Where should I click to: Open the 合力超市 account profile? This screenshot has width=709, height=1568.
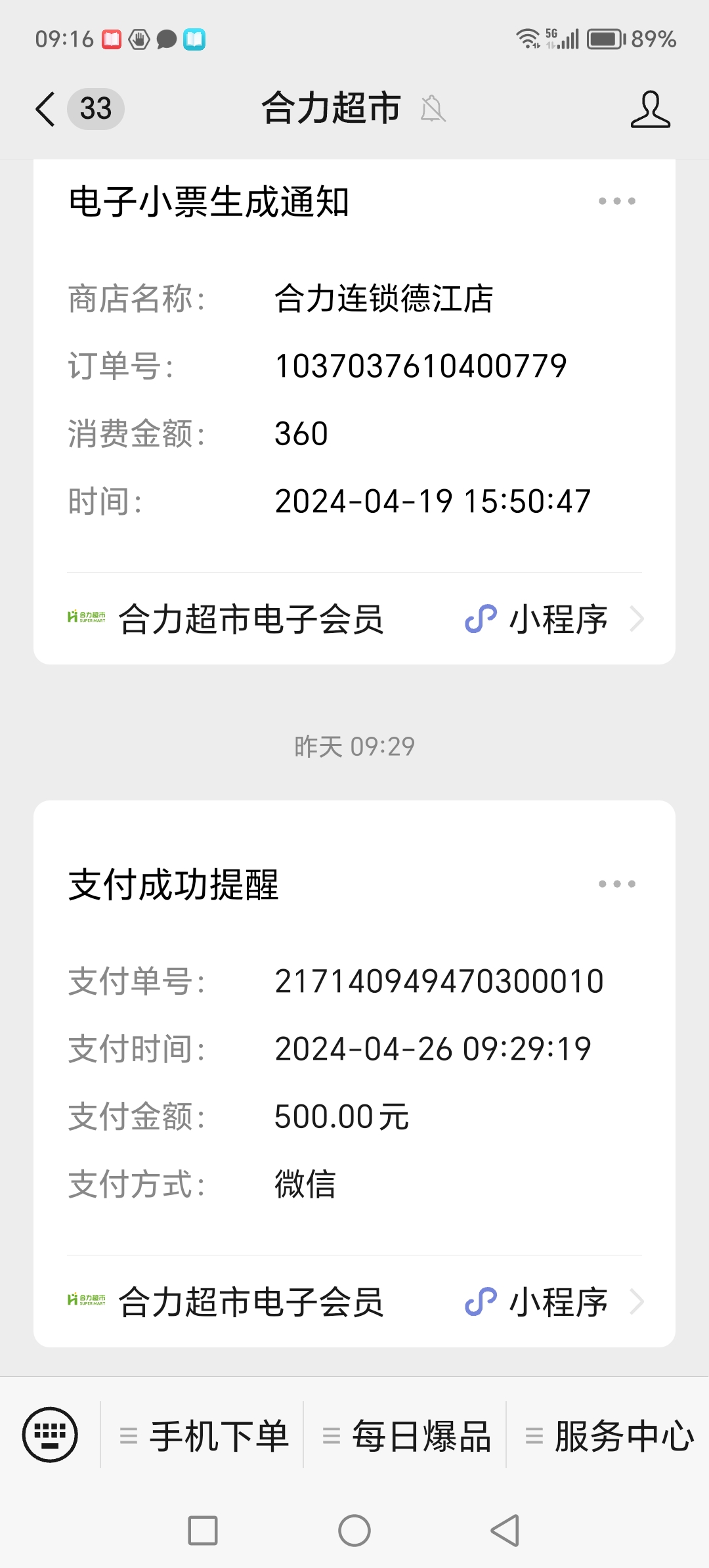click(650, 109)
